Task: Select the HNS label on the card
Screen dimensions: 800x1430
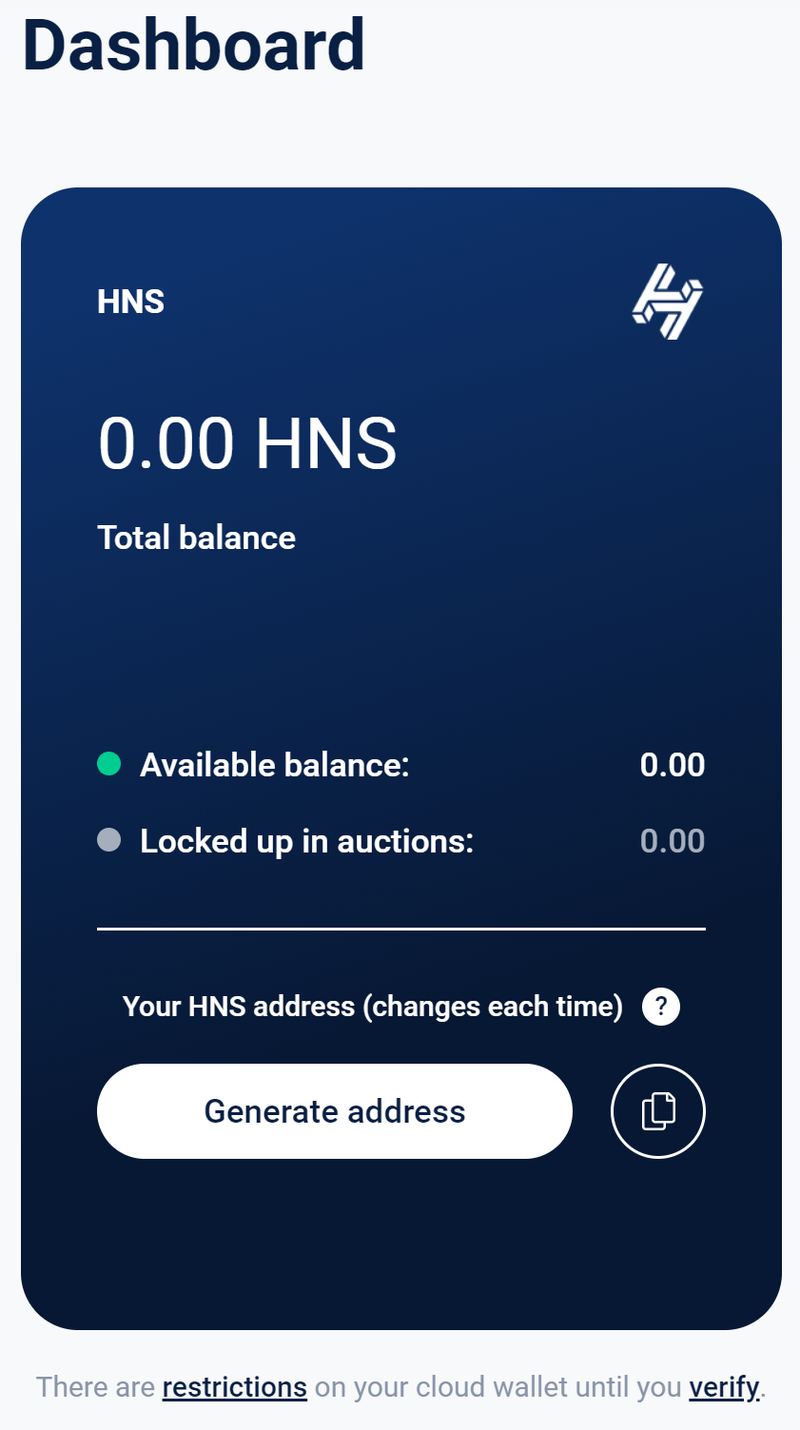Action: coord(130,301)
